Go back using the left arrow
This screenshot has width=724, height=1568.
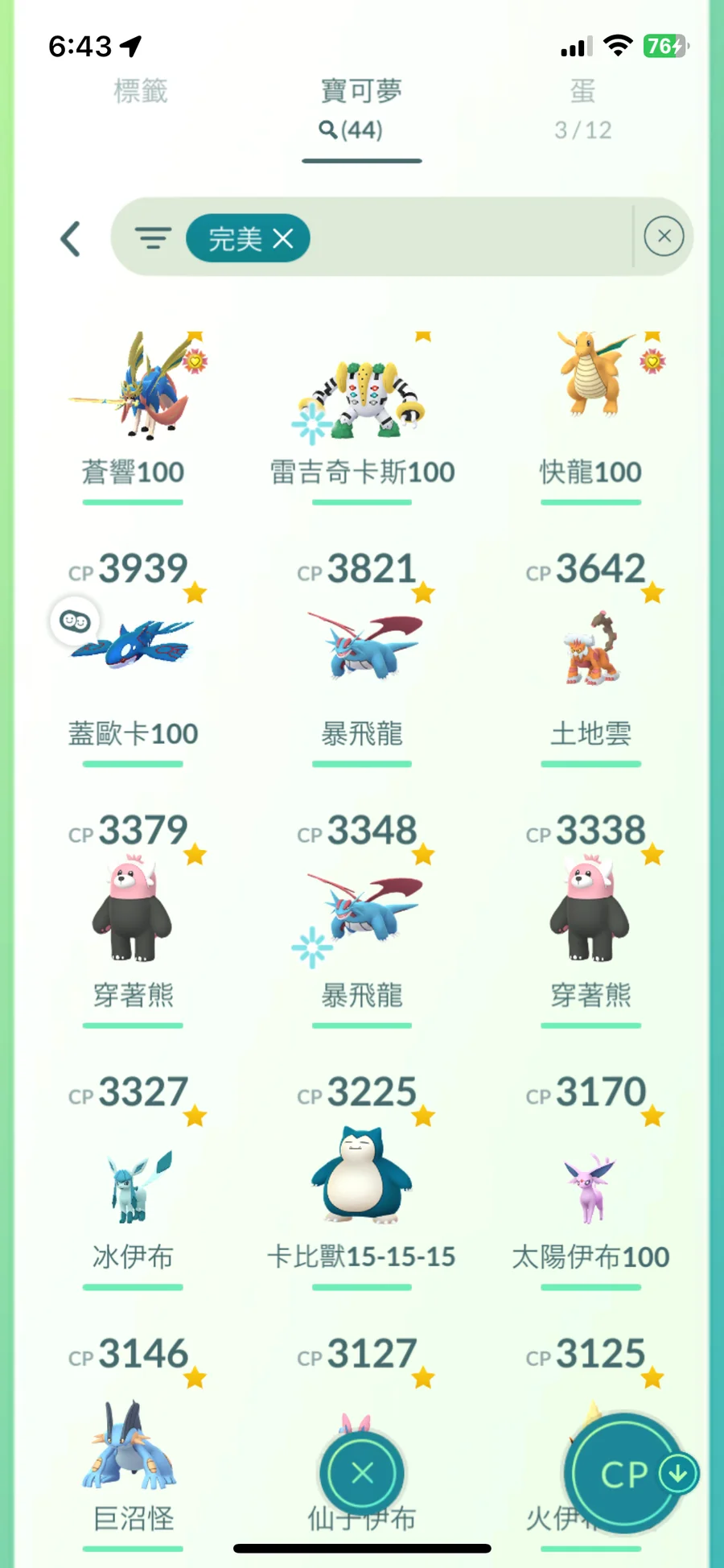(71, 239)
